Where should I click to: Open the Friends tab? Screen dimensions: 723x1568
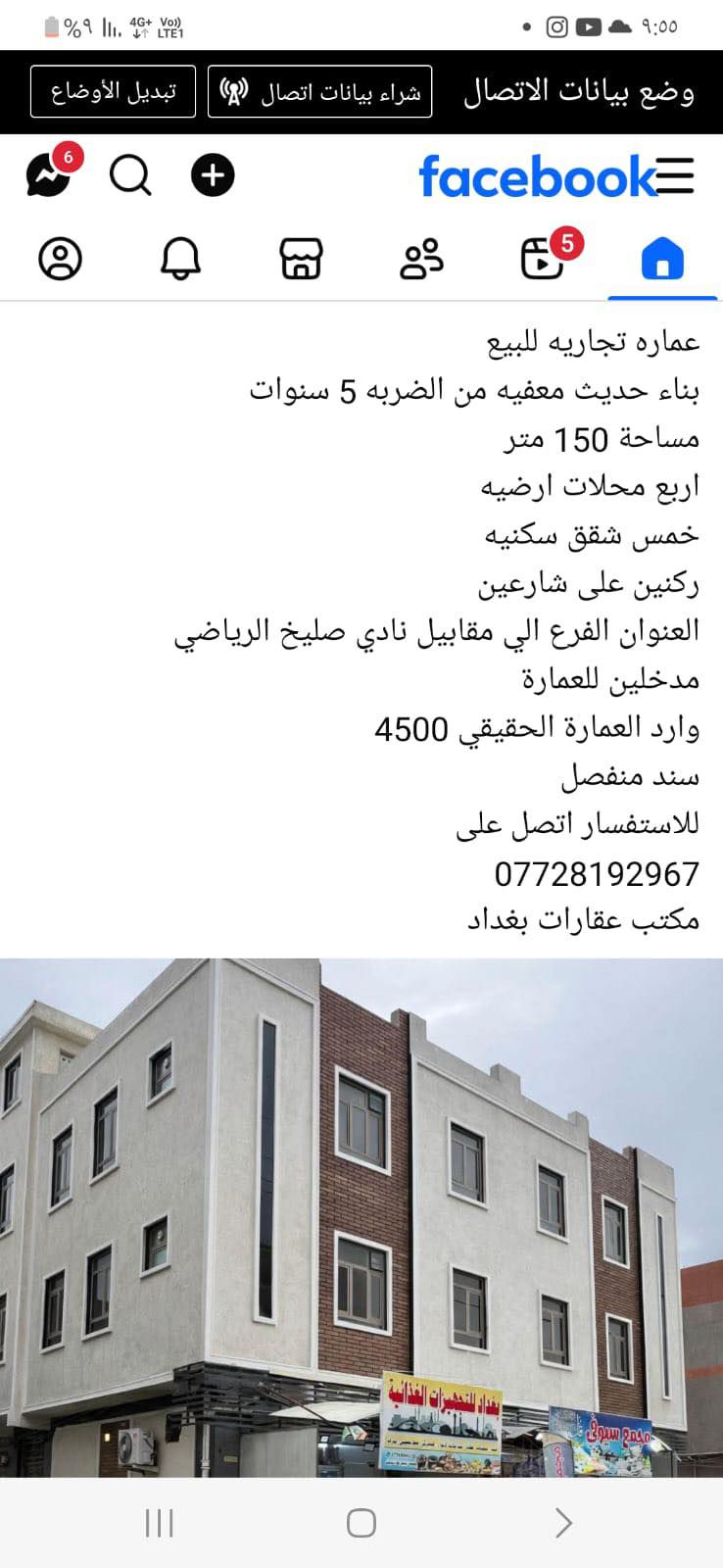421,260
